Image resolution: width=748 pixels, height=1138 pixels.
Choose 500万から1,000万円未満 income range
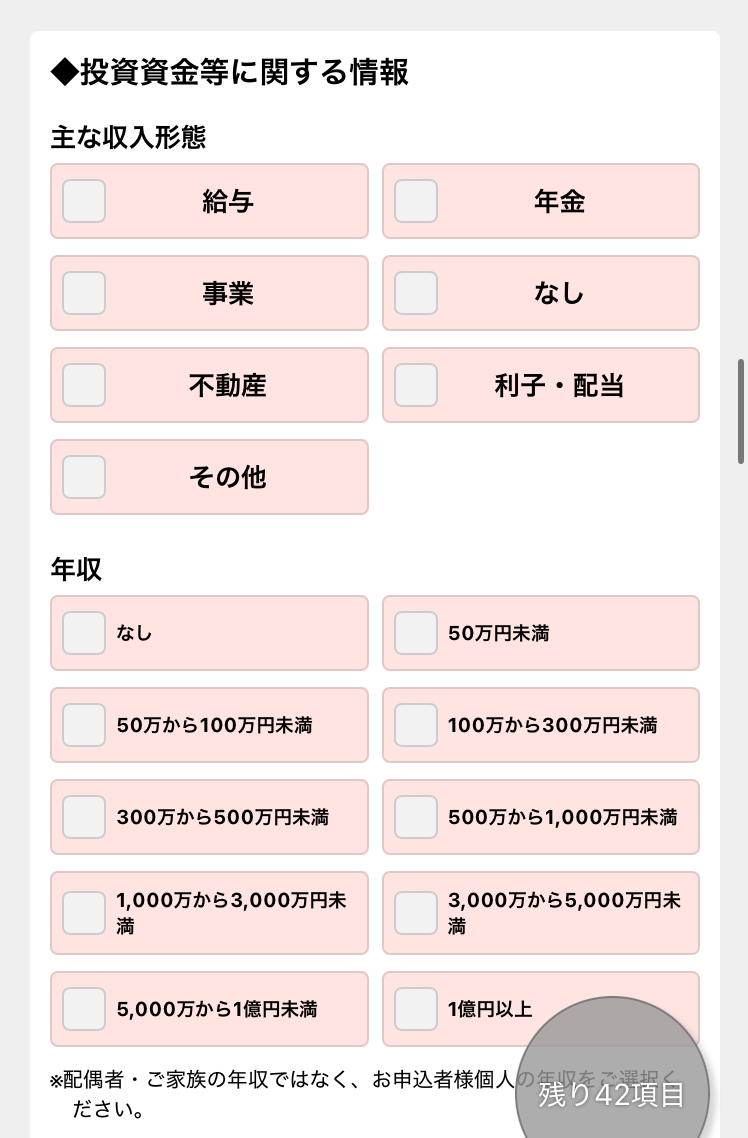(416, 817)
